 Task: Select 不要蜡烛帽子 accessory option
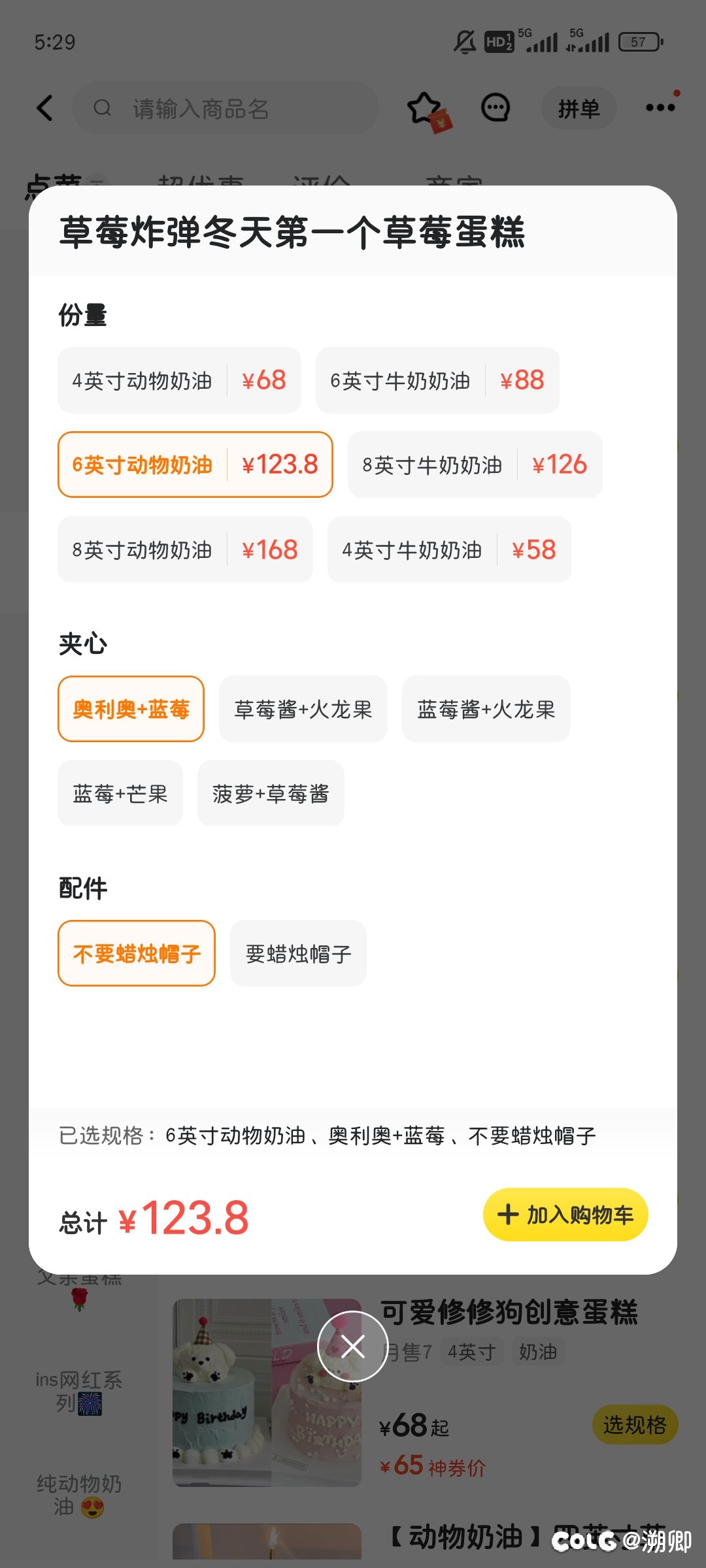[137, 953]
